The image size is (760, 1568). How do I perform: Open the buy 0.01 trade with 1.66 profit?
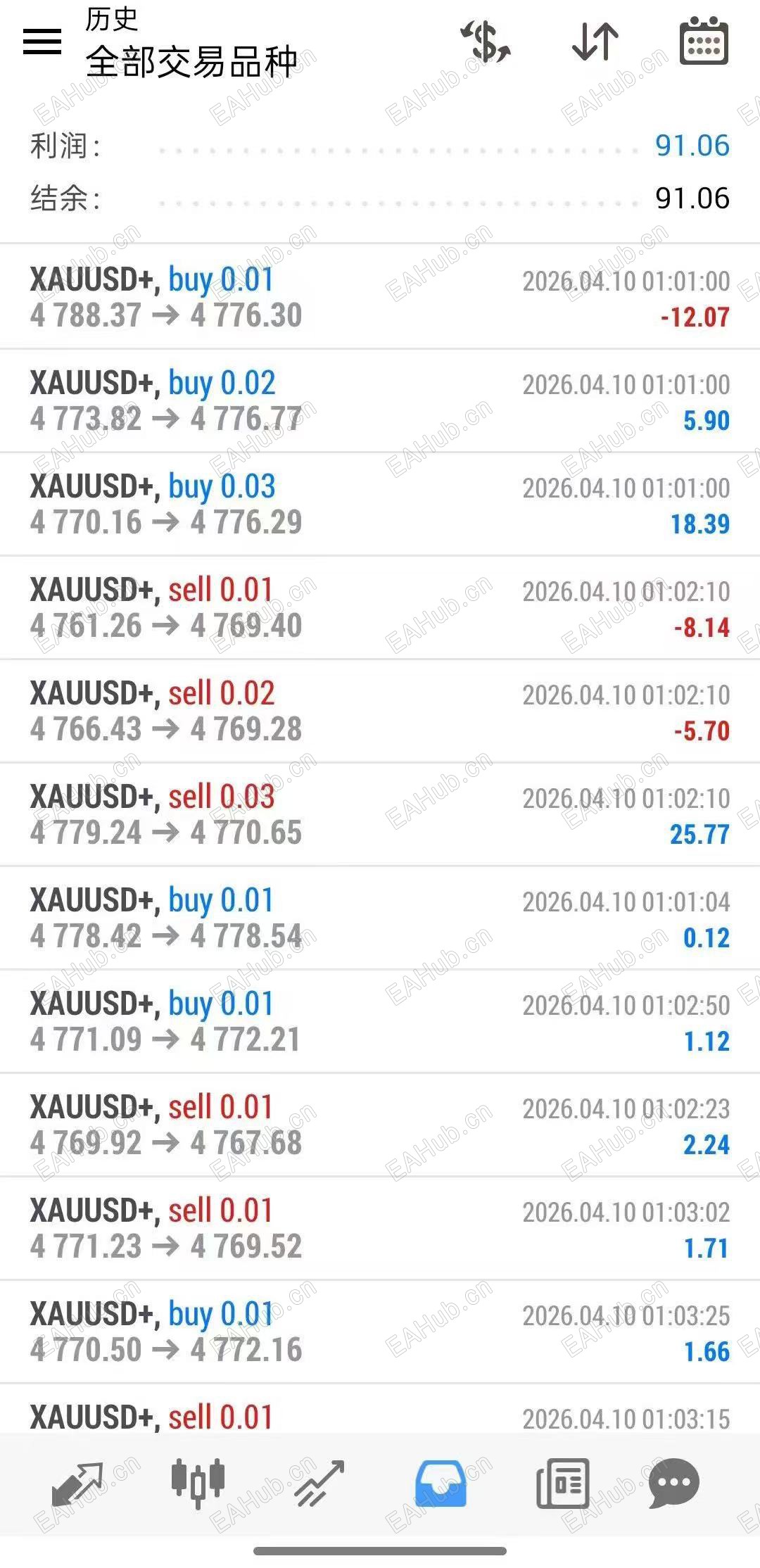pyautogui.click(x=380, y=1332)
